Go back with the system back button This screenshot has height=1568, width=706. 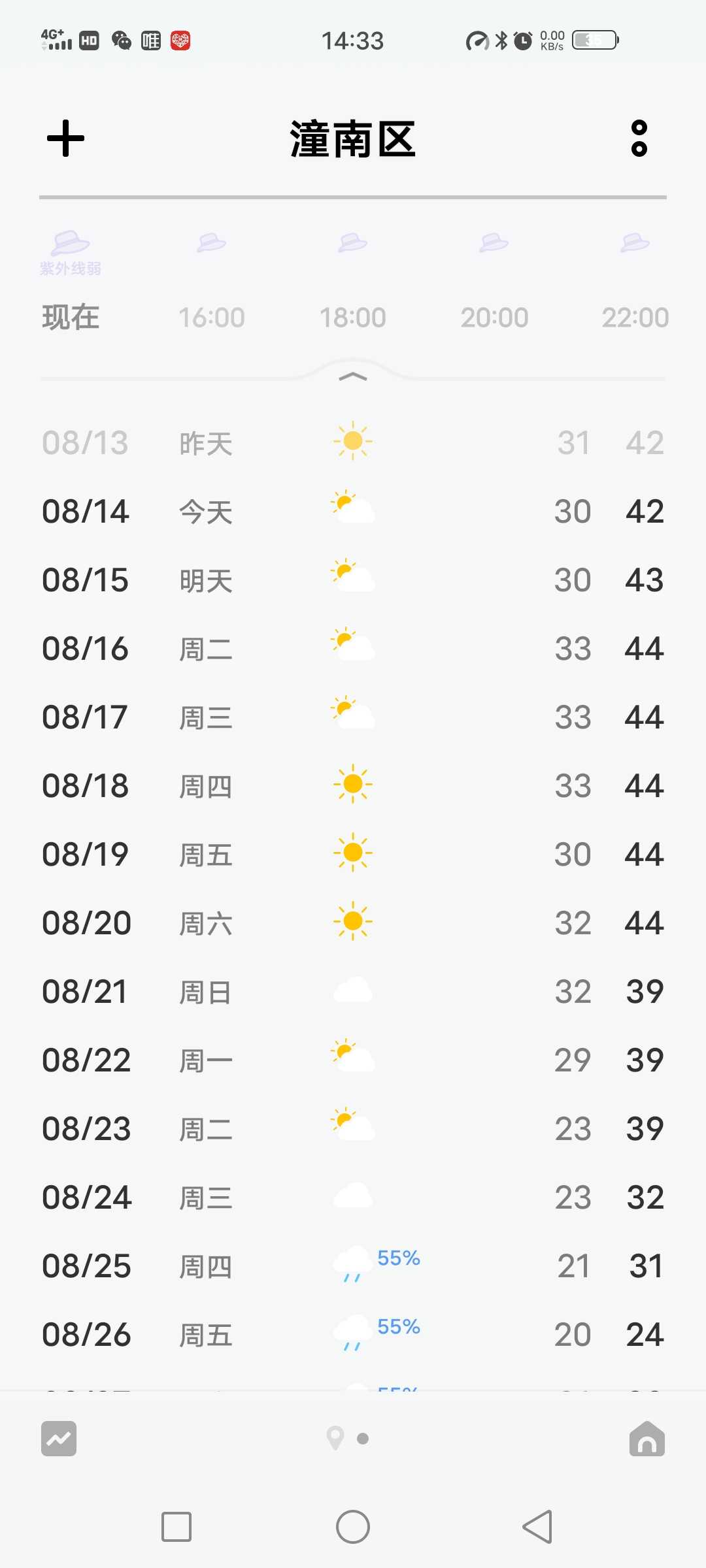(537, 1527)
